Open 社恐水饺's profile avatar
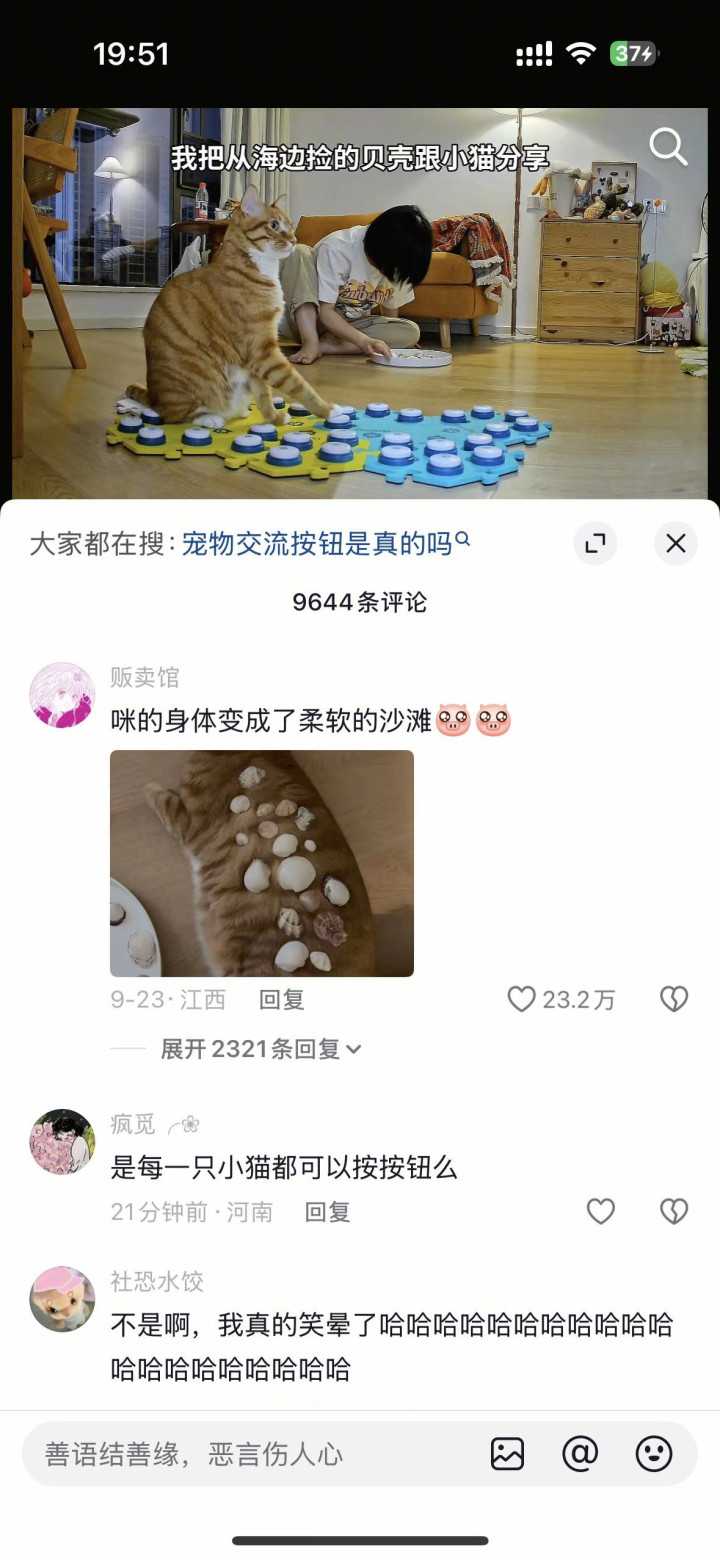The width and height of the screenshot is (720, 1560). (62, 1299)
